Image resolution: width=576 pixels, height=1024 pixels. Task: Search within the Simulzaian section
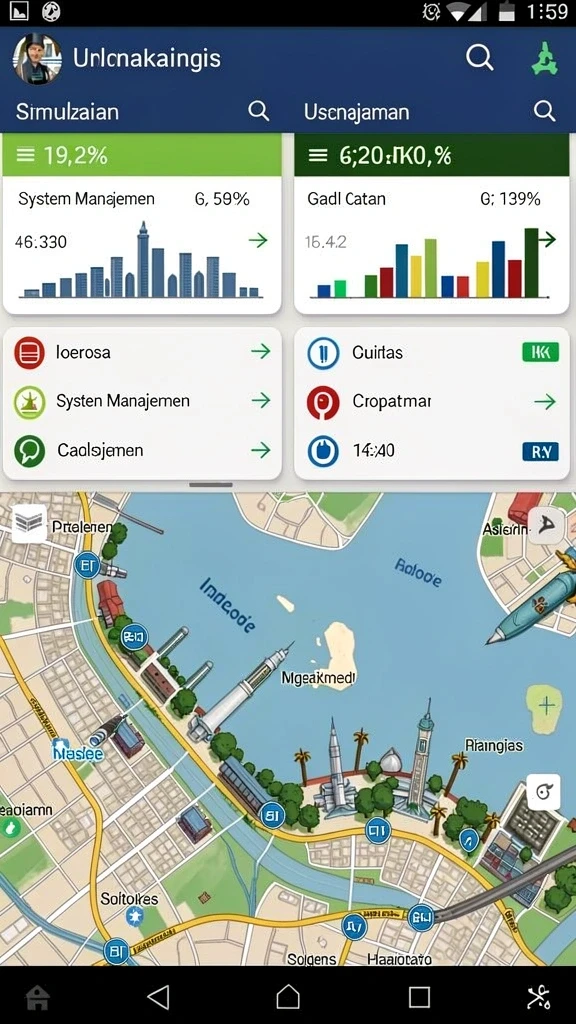(x=259, y=111)
